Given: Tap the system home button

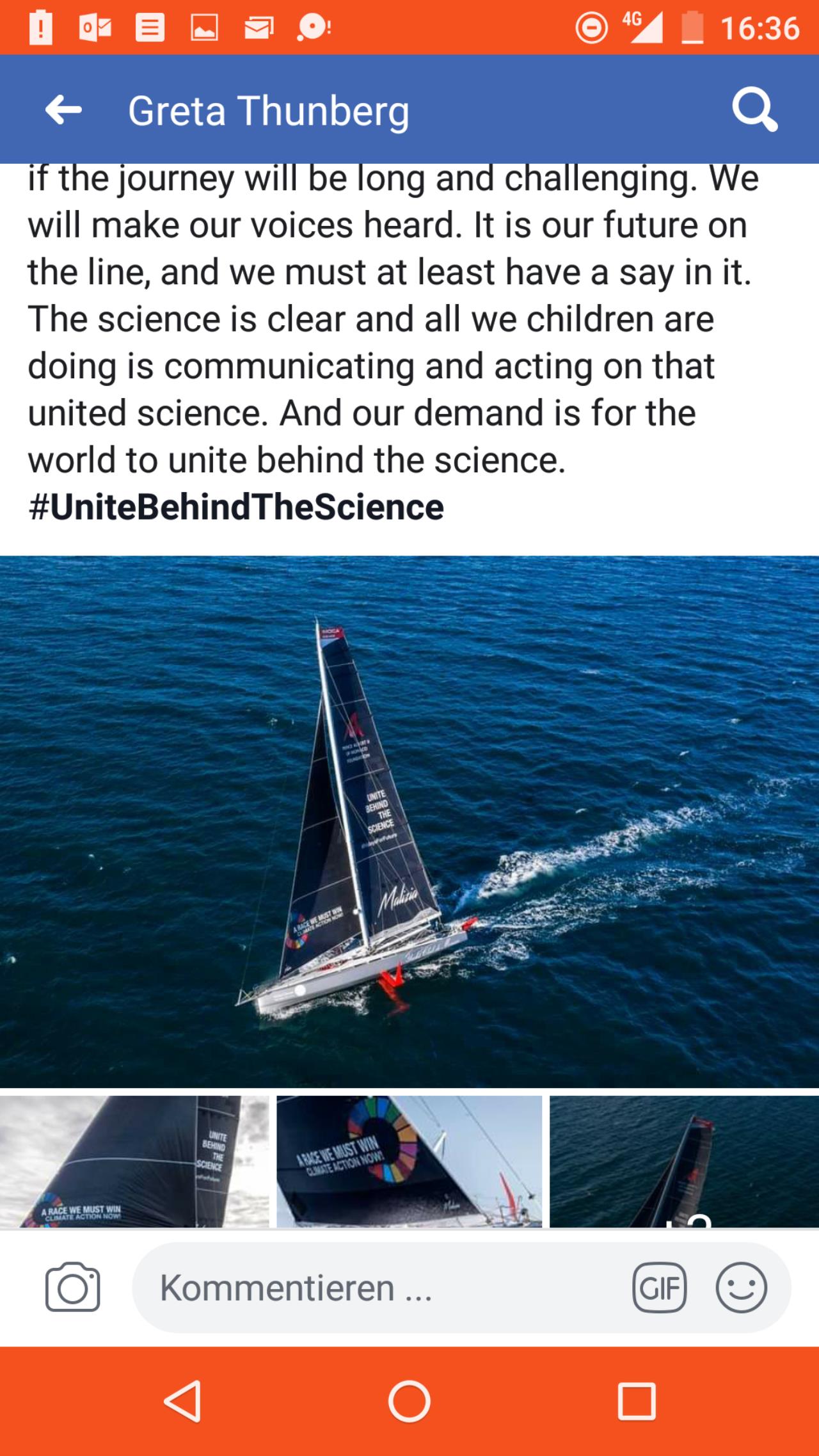Looking at the screenshot, I should tap(409, 1402).
